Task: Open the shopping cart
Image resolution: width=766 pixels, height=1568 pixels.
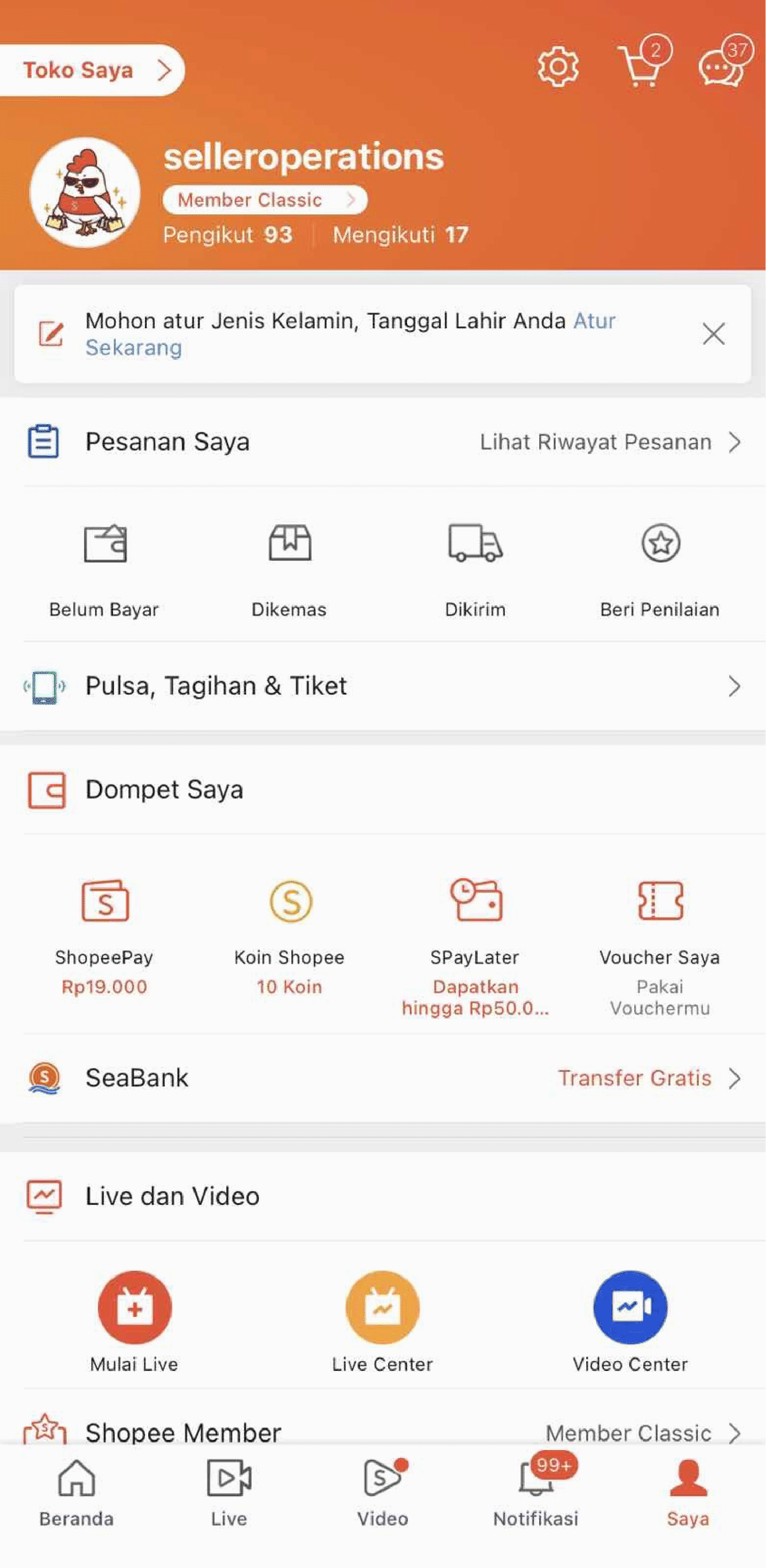Action: click(x=640, y=67)
